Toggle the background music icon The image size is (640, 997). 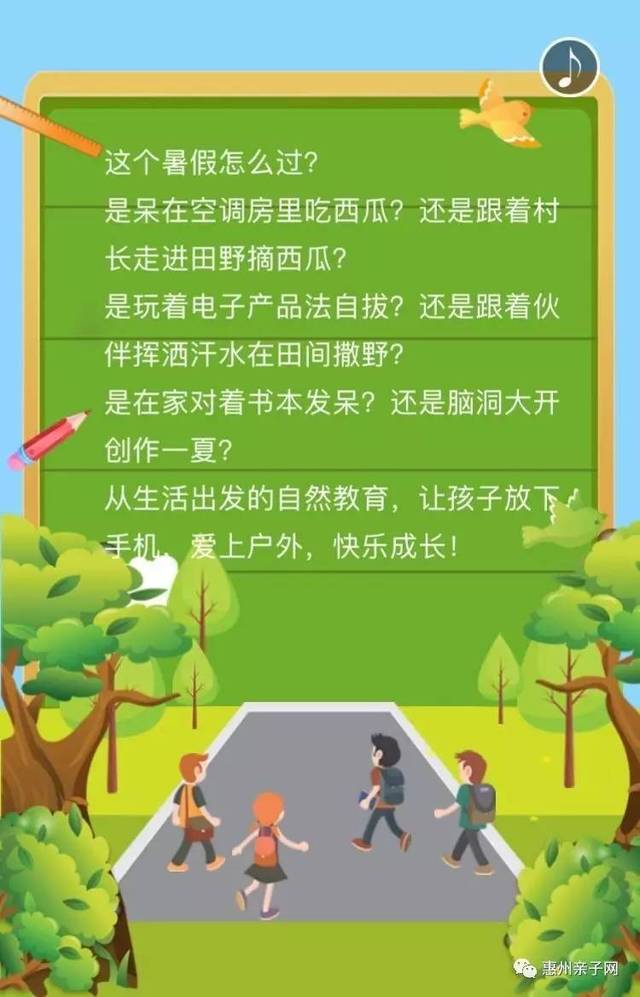click(x=569, y=67)
